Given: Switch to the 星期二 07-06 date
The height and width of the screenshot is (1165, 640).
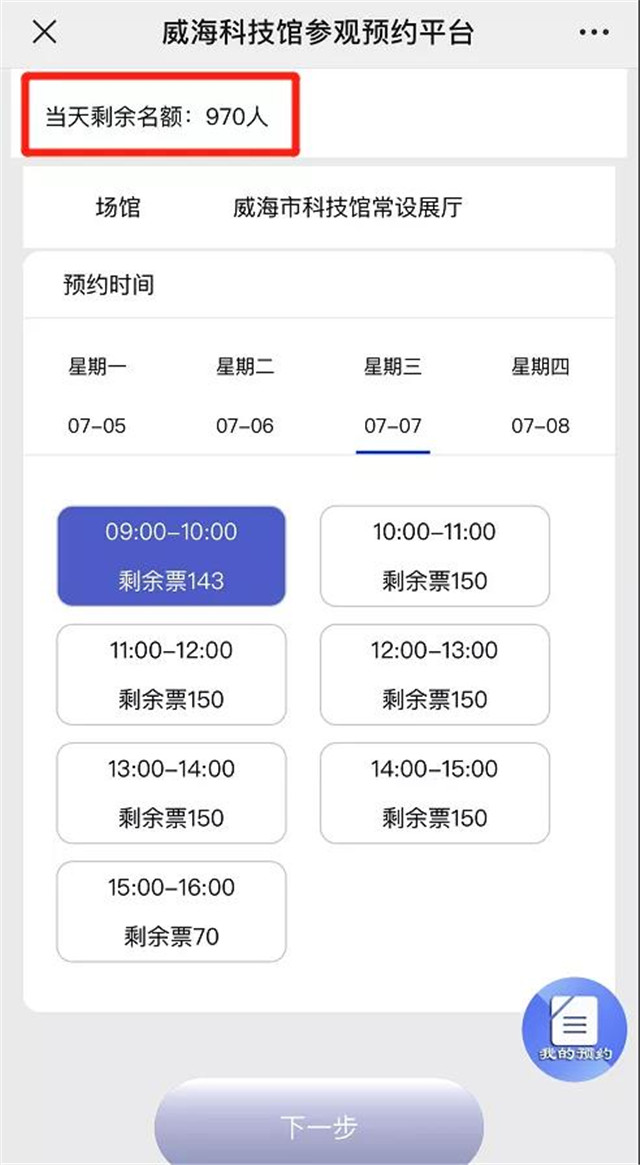Looking at the screenshot, I should pyautogui.click(x=245, y=396).
